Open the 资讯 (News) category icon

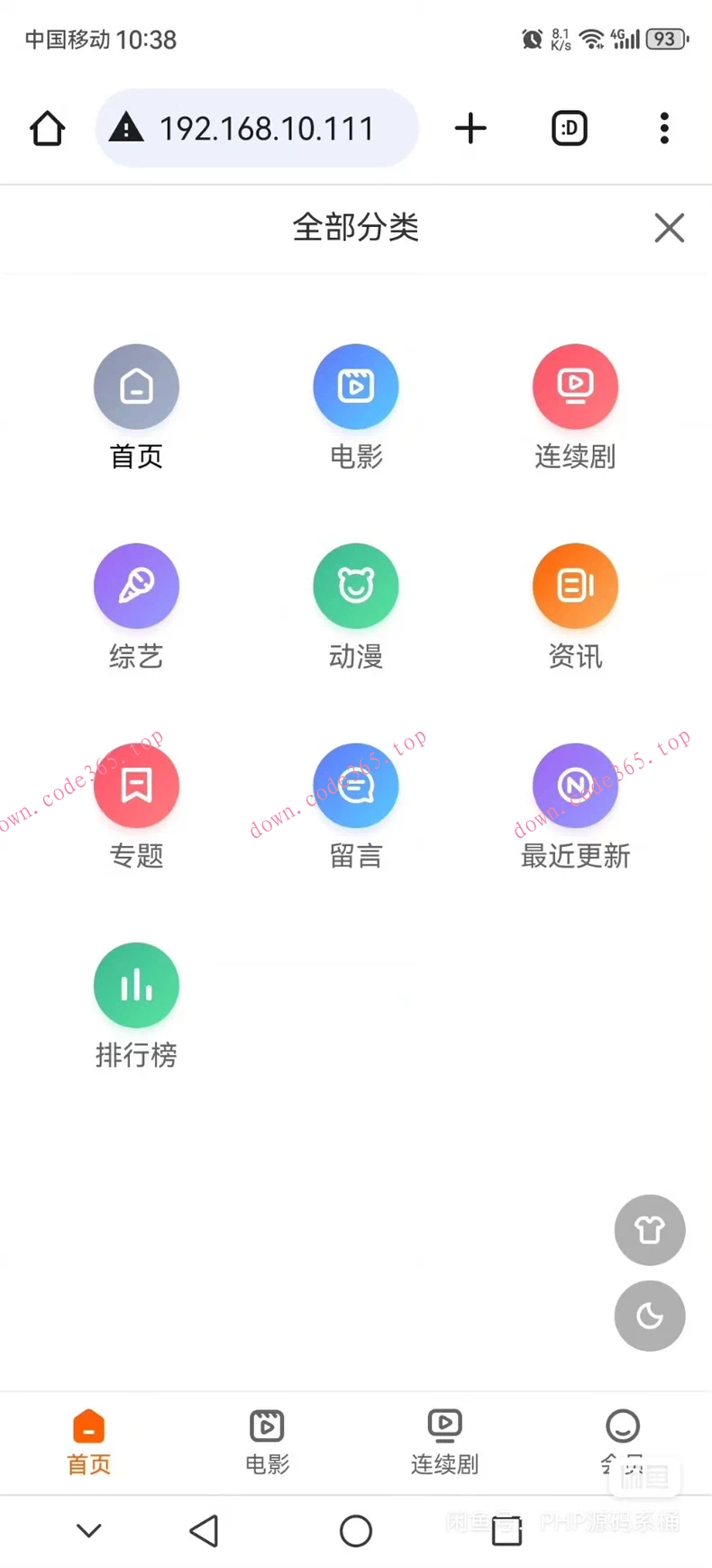(575, 586)
